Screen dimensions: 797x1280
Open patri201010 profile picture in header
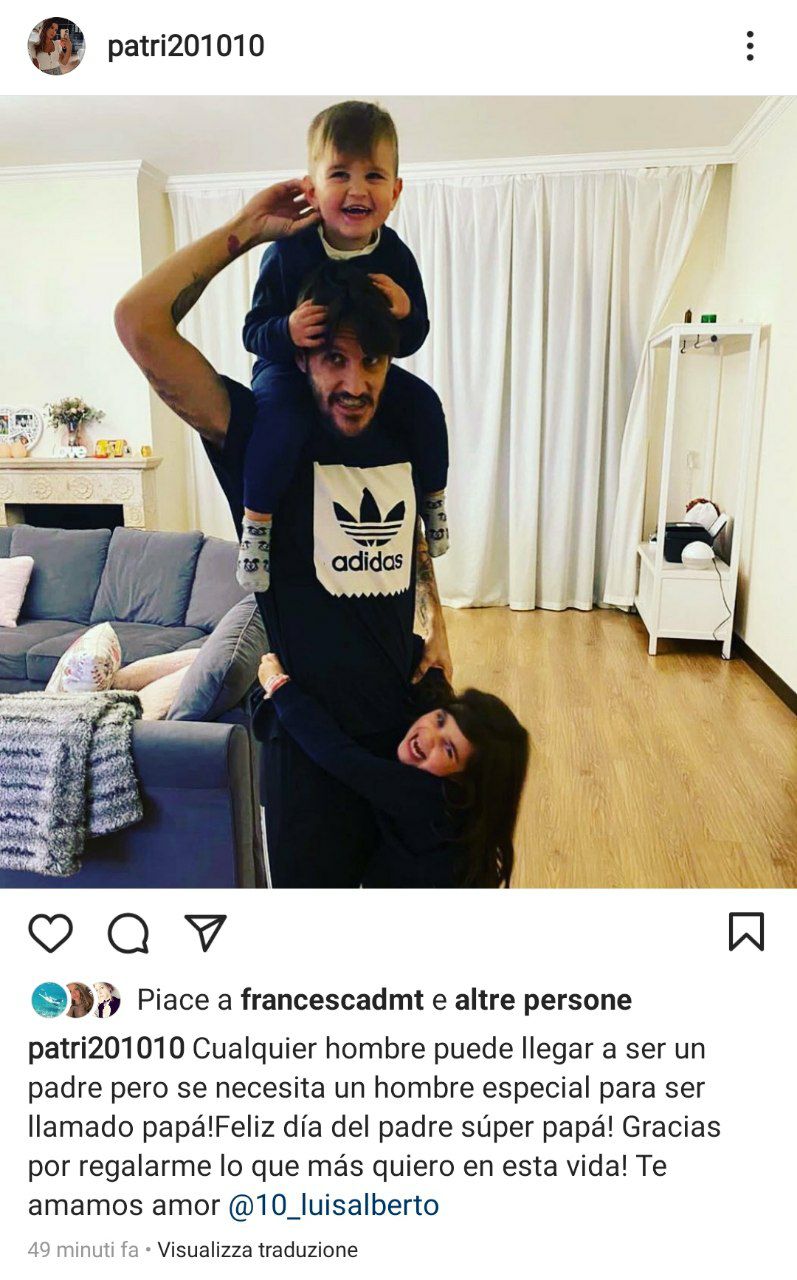click(56, 46)
